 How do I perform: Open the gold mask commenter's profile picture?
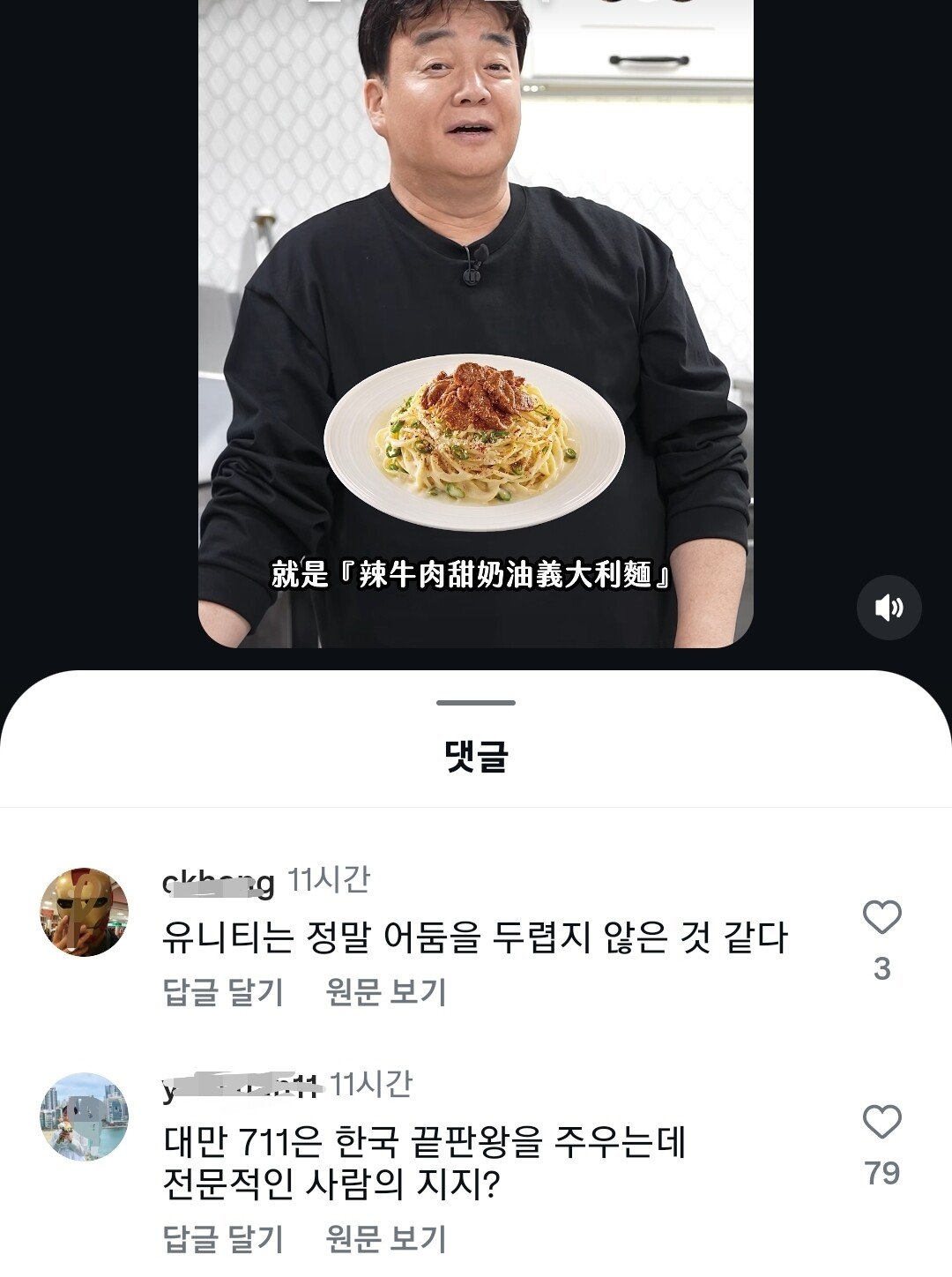[85, 912]
